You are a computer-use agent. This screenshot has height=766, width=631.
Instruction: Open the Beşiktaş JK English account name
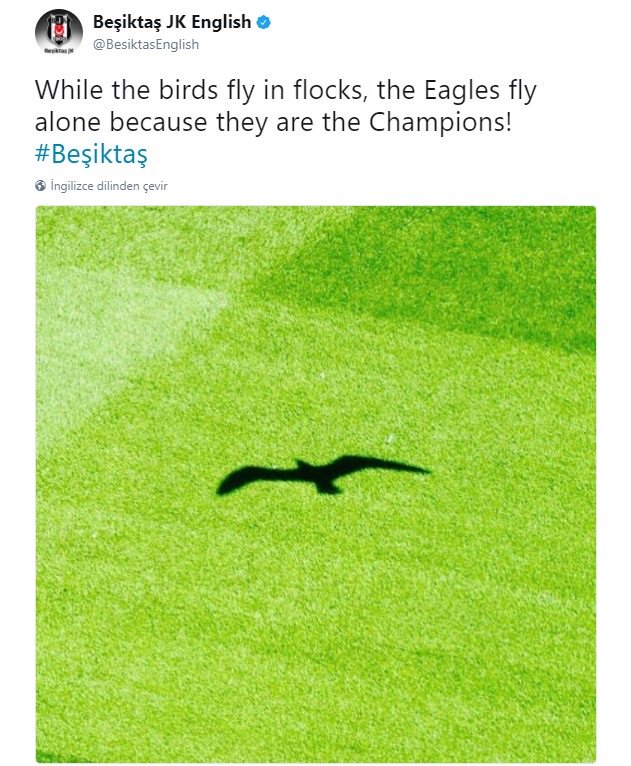(x=171, y=22)
